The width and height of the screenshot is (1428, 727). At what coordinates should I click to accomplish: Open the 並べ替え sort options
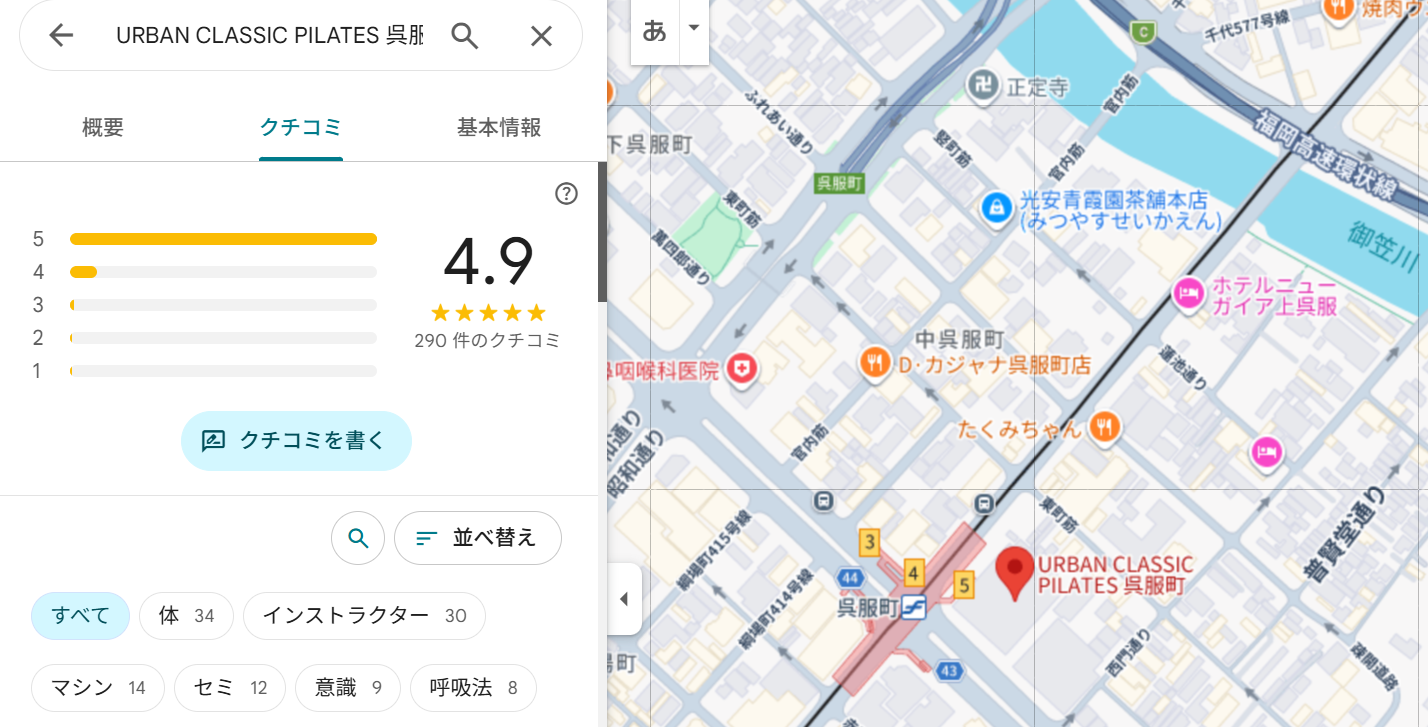(x=477, y=538)
